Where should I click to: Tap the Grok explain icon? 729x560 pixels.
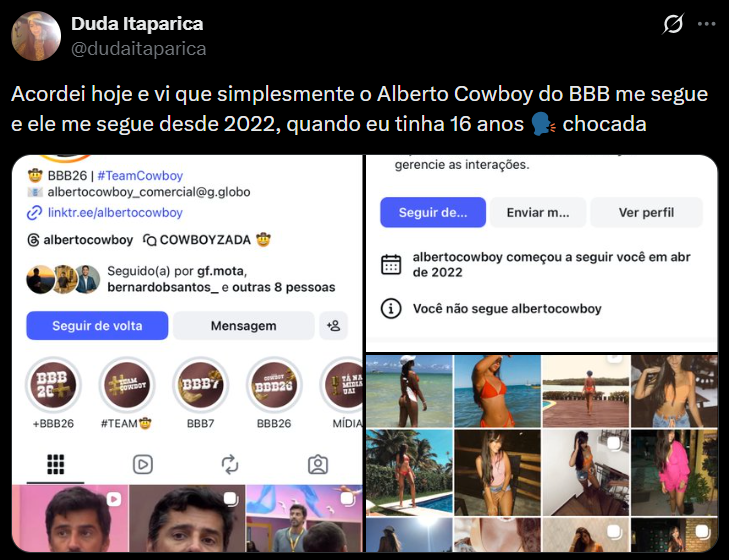673,23
